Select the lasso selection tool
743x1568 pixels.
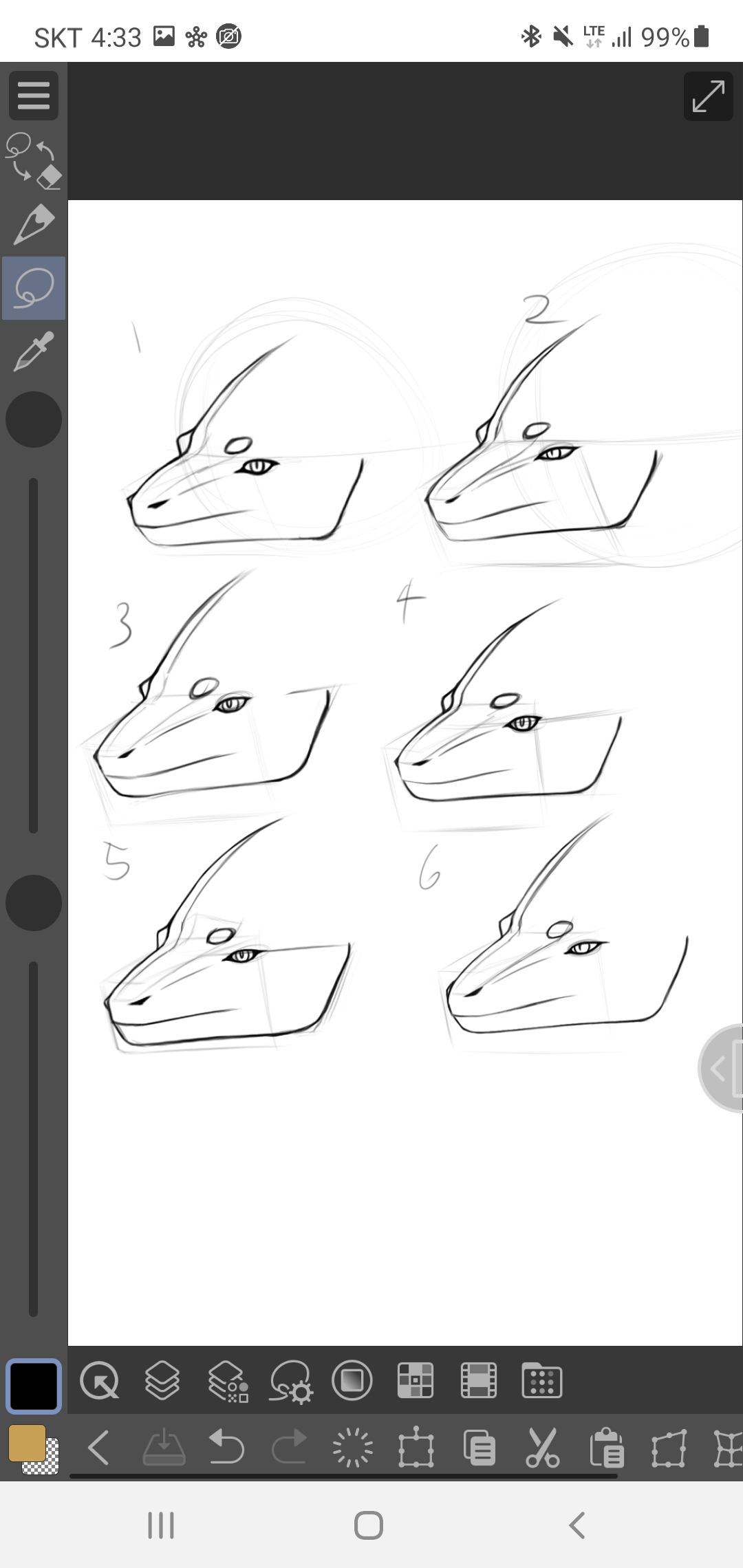33,288
